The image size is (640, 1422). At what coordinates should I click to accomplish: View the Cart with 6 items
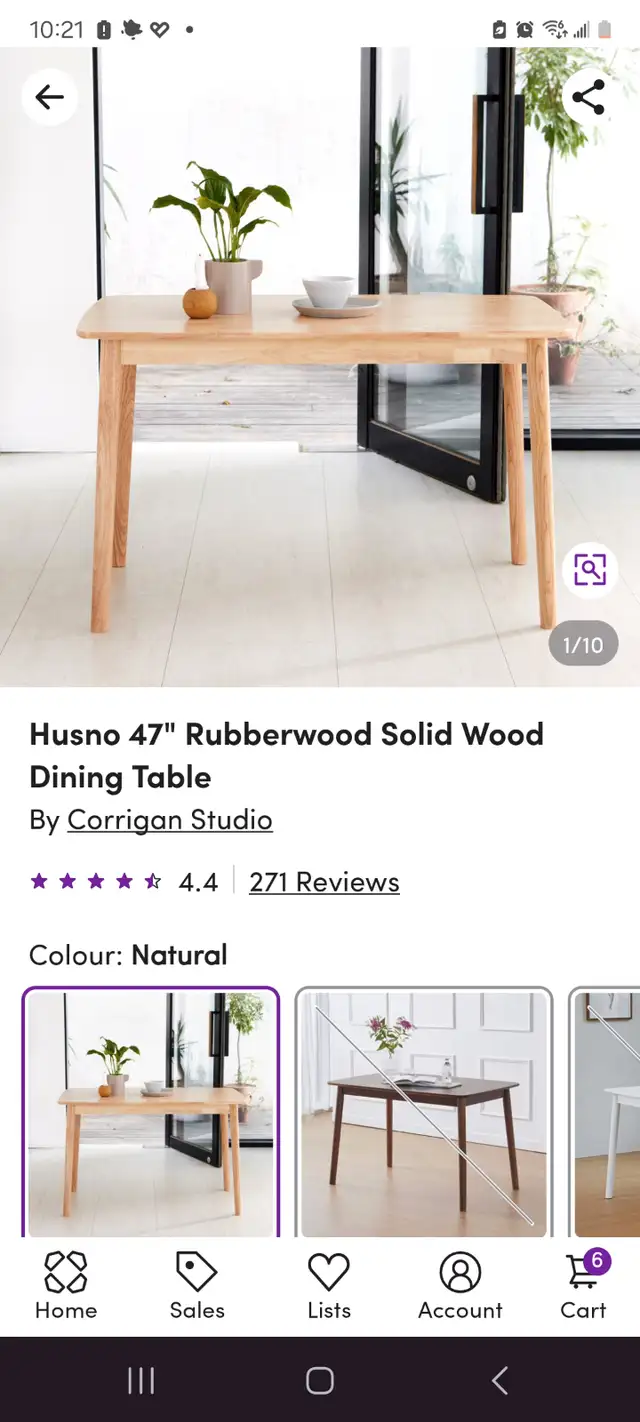coord(584,1286)
